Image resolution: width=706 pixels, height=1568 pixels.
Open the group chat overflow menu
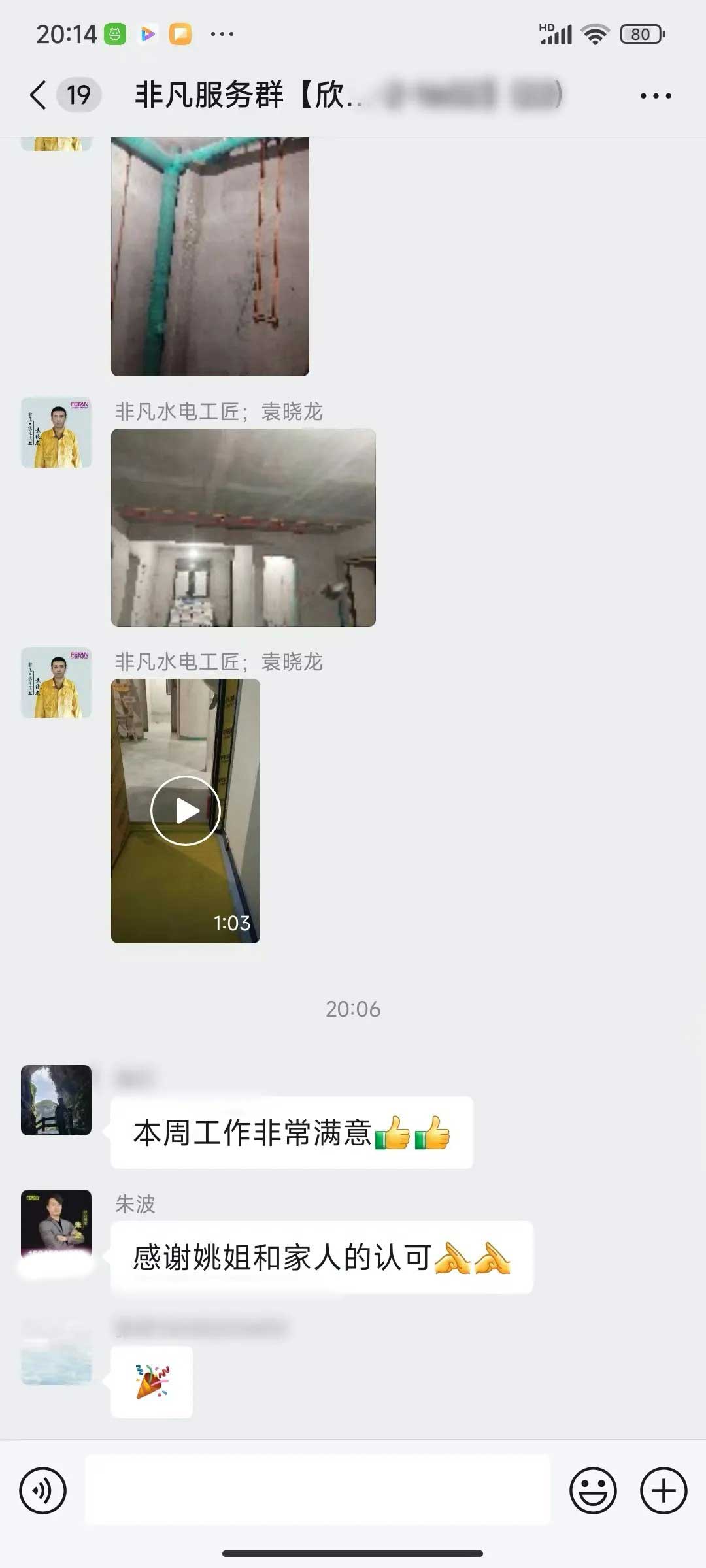point(655,96)
